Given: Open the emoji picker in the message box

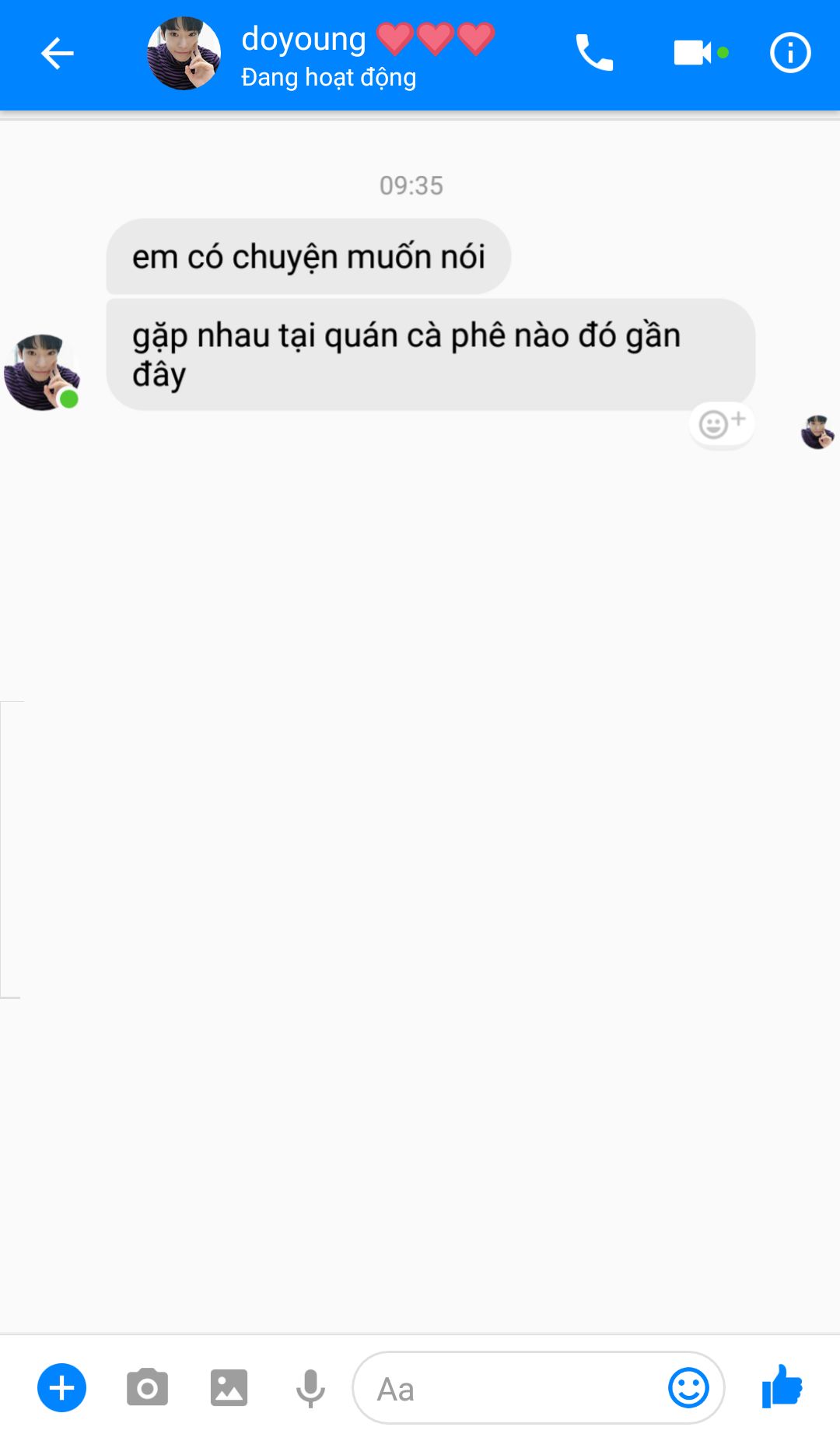Looking at the screenshot, I should [x=688, y=1387].
